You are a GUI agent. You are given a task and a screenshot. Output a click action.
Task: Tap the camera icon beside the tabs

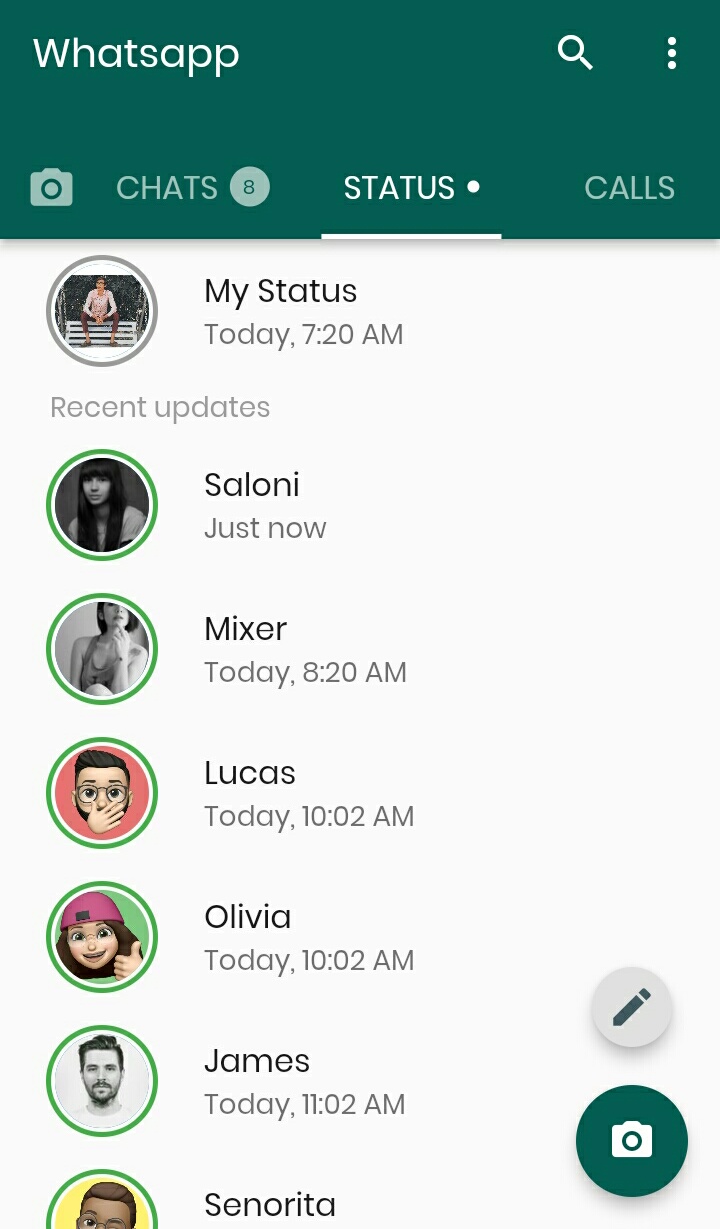point(51,187)
